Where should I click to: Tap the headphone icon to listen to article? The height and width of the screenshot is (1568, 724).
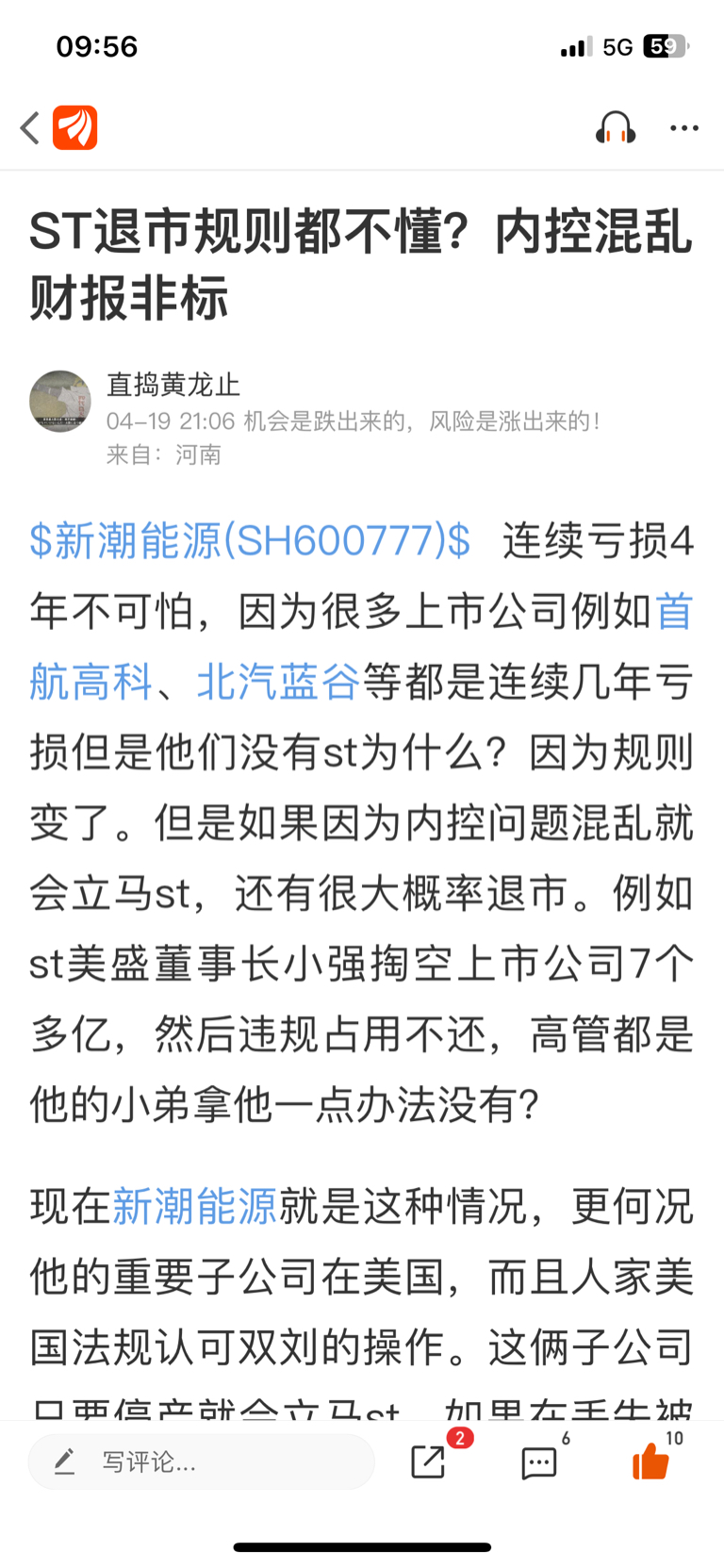coord(617,127)
